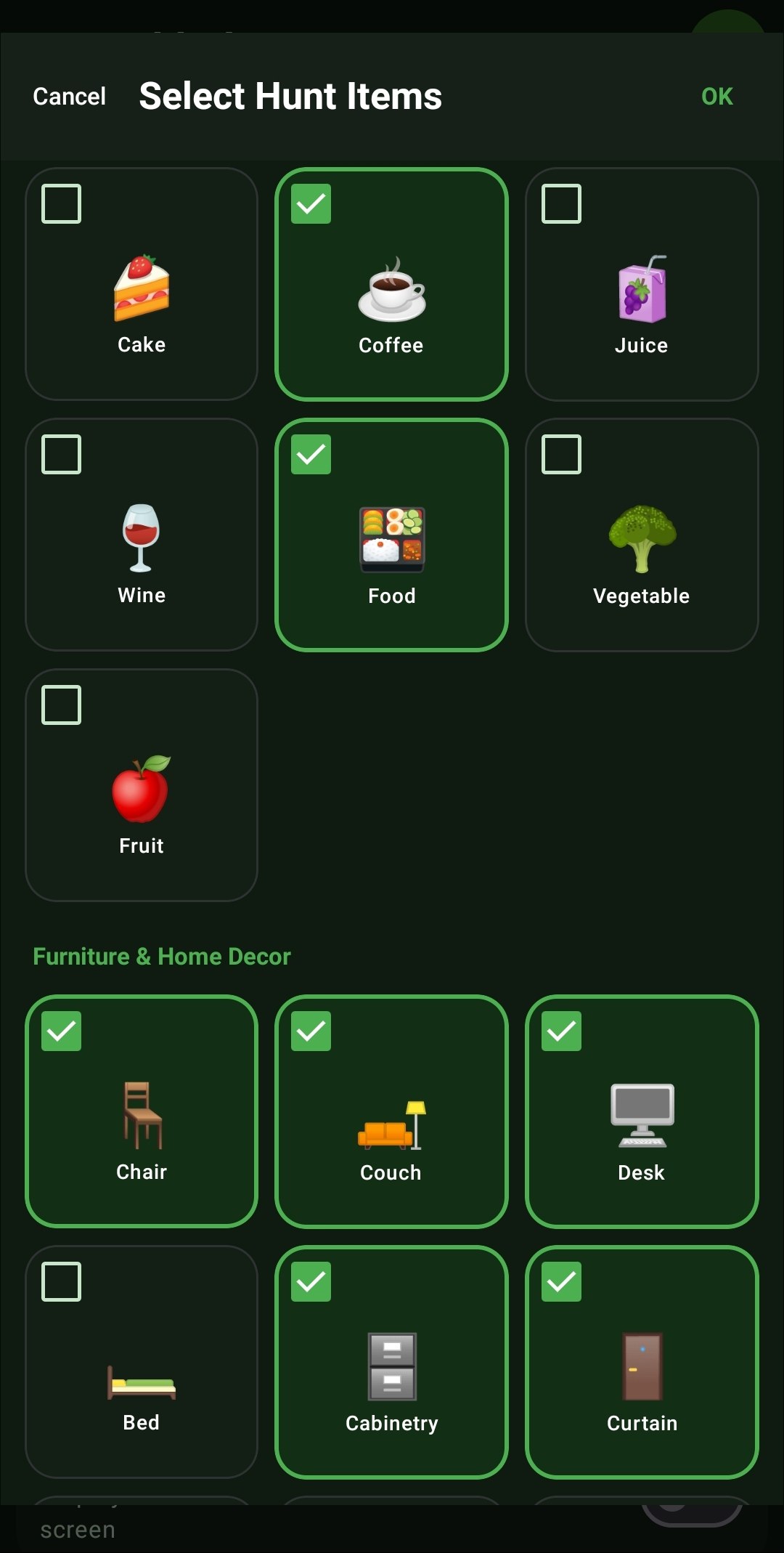Confirm selection with OK

[716, 96]
